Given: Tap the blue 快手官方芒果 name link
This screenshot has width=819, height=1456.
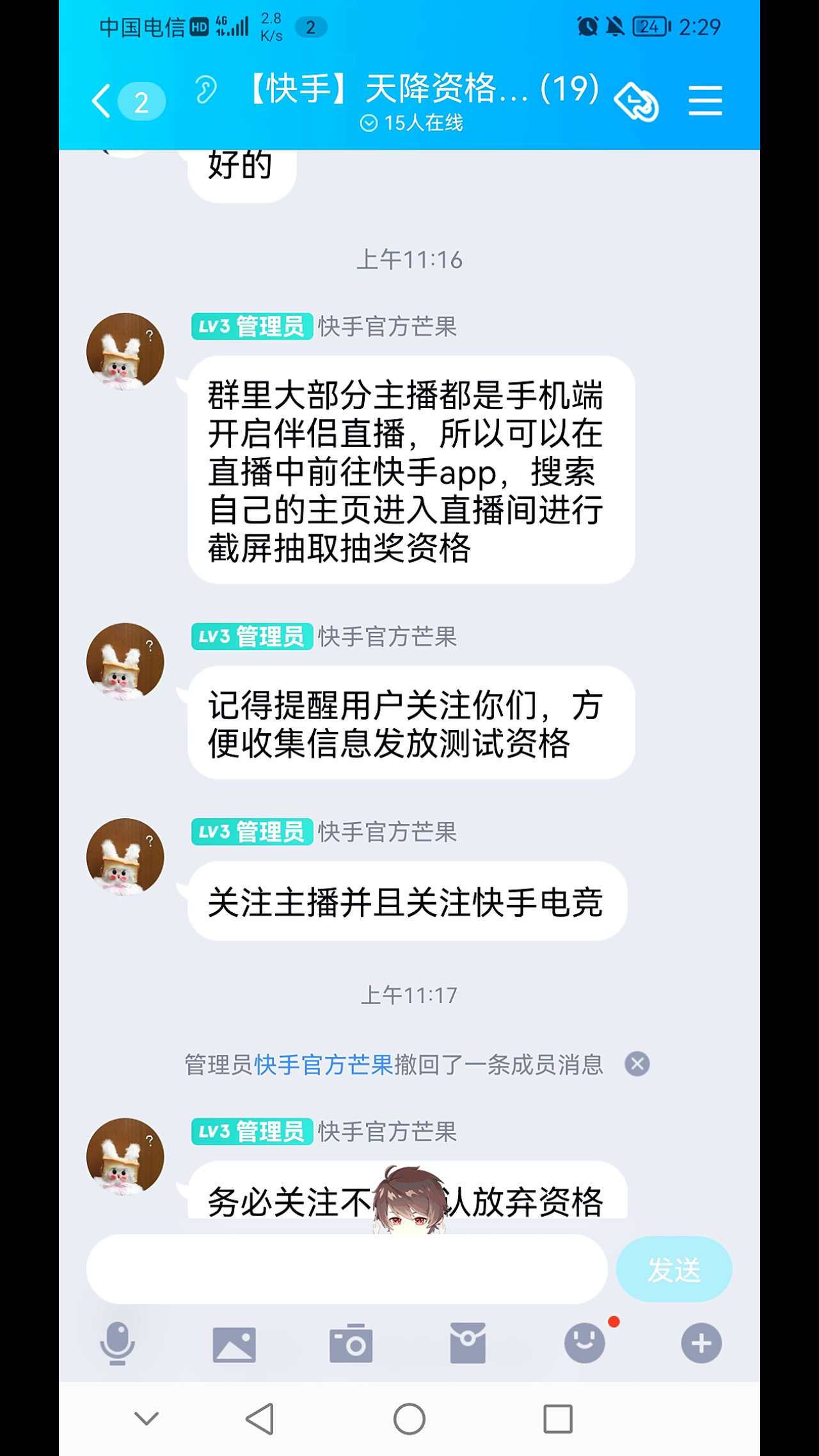Looking at the screenshot, I should (x=324, y=1064).
